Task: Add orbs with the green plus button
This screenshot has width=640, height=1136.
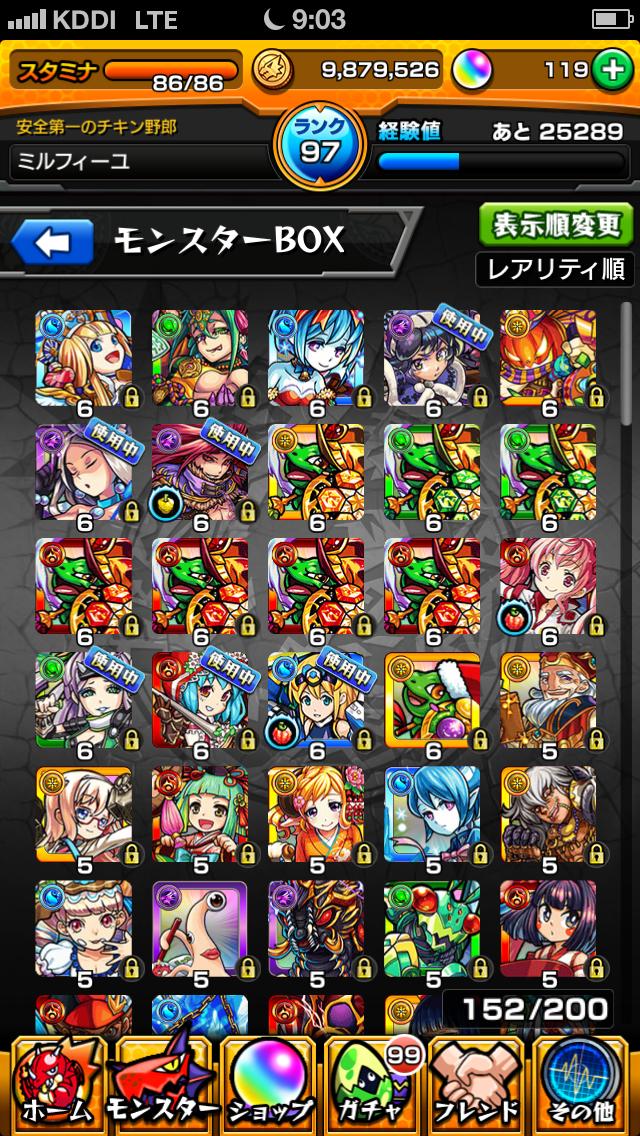Action: [x=610, y=69]
